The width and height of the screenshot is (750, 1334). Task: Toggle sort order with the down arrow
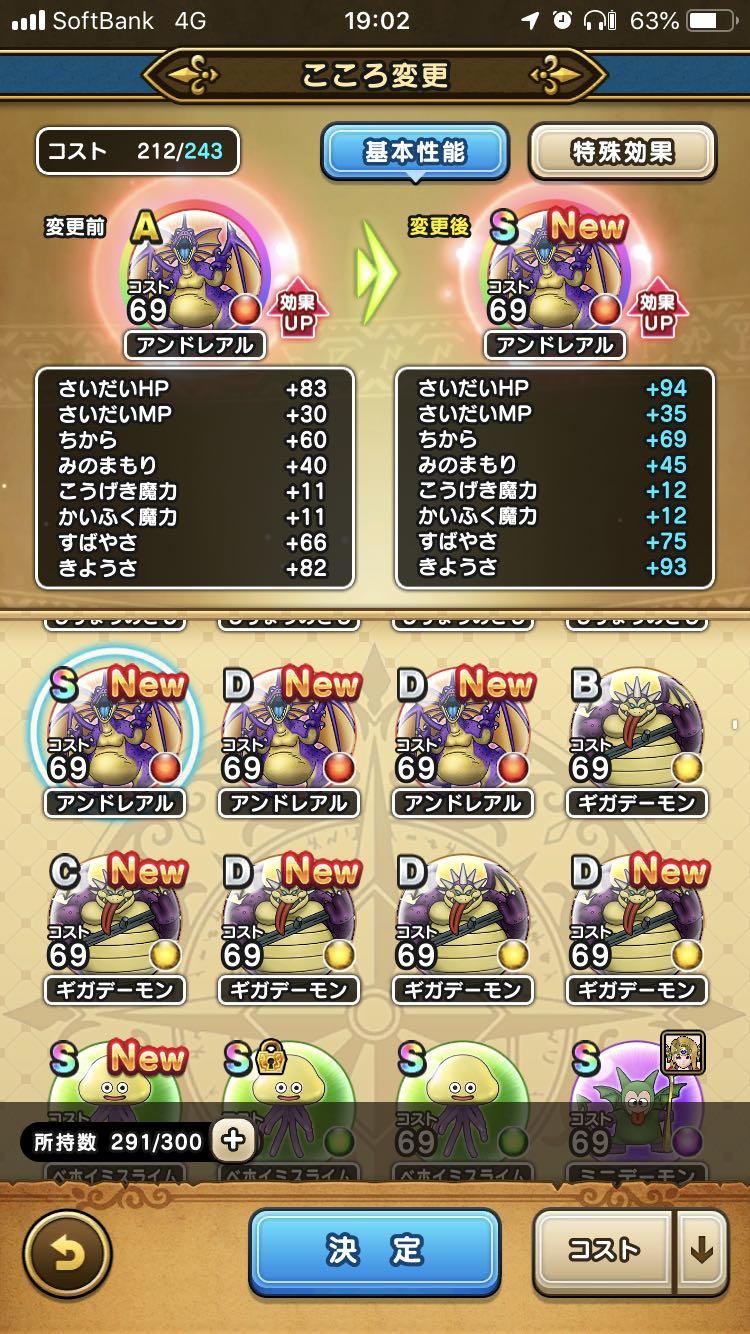[702, 1249]
